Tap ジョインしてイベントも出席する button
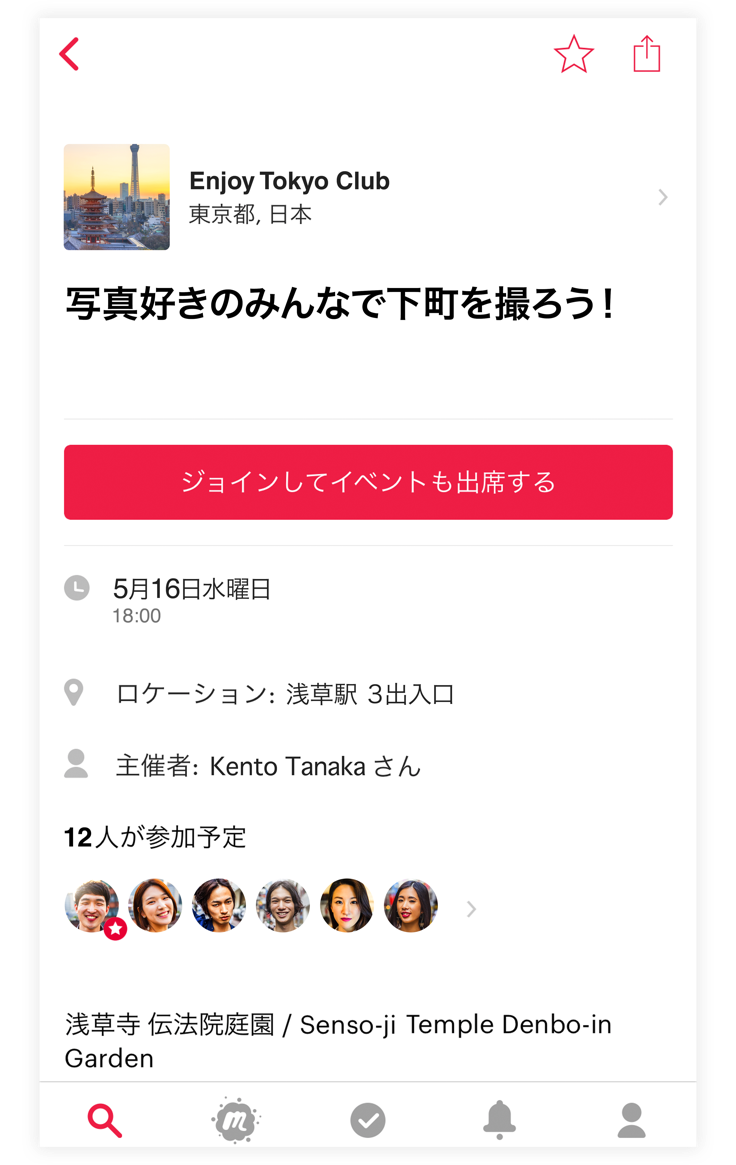This screenshot has height=1165, width=736. coord(368,482)
